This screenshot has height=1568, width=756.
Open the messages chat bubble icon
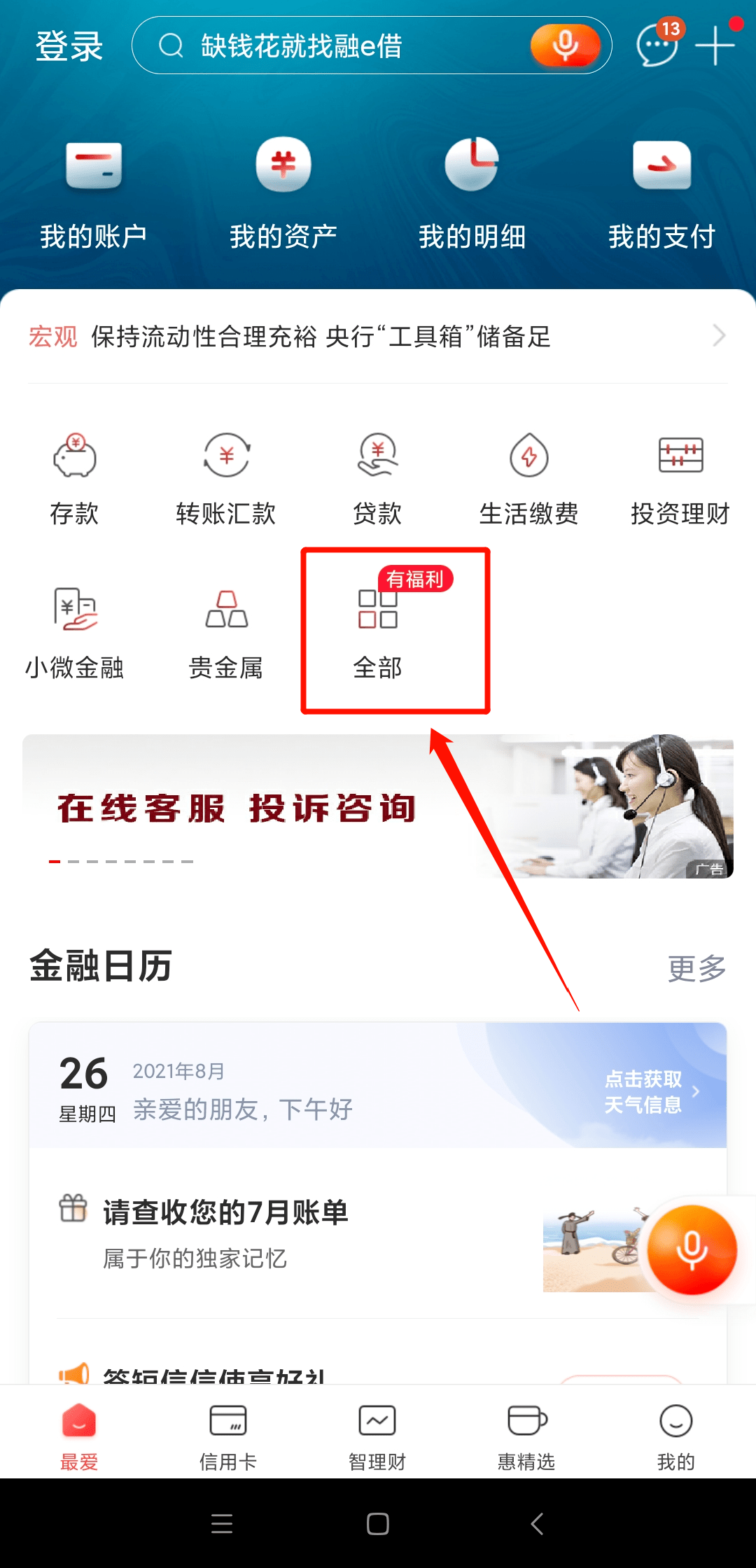coord(657,45)
